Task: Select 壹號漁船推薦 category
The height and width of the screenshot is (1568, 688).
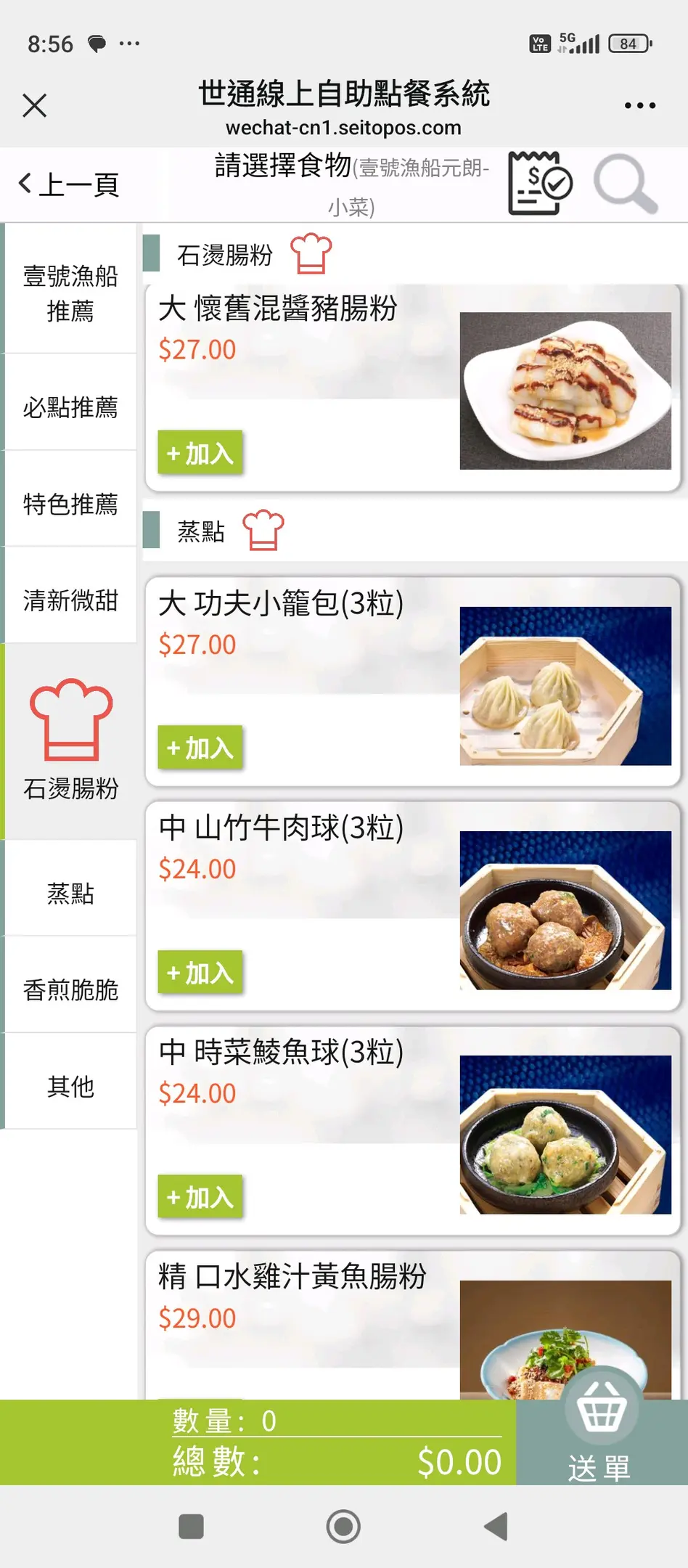Action: coord(70,293)
